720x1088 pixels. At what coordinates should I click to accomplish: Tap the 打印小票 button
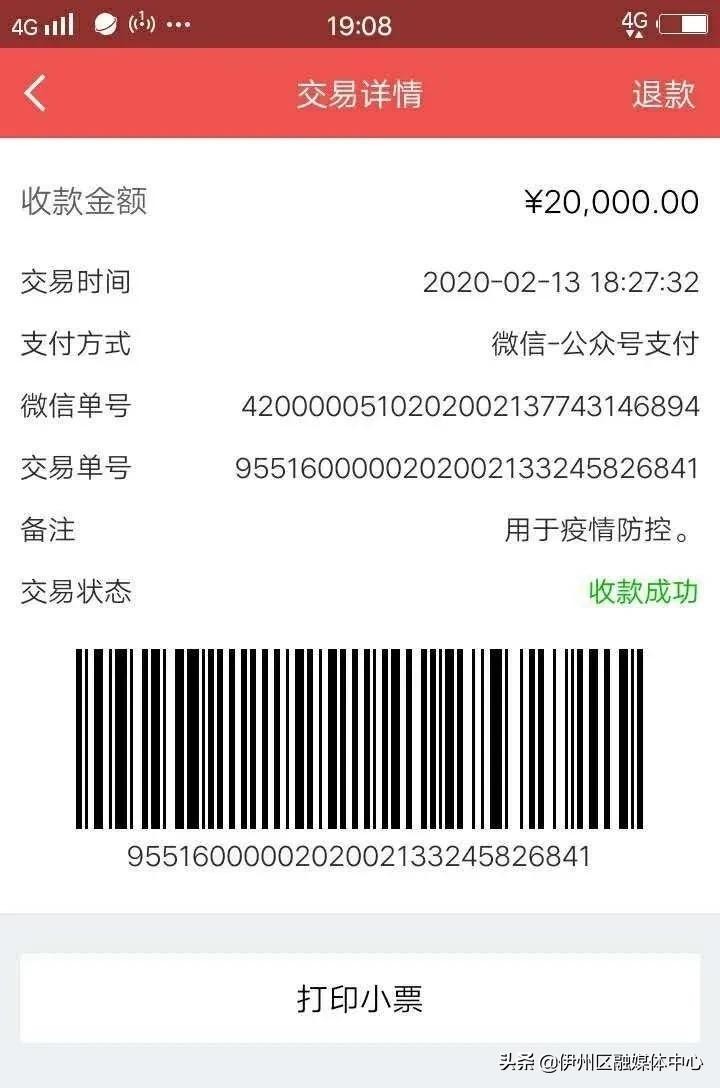click(360, 998)
